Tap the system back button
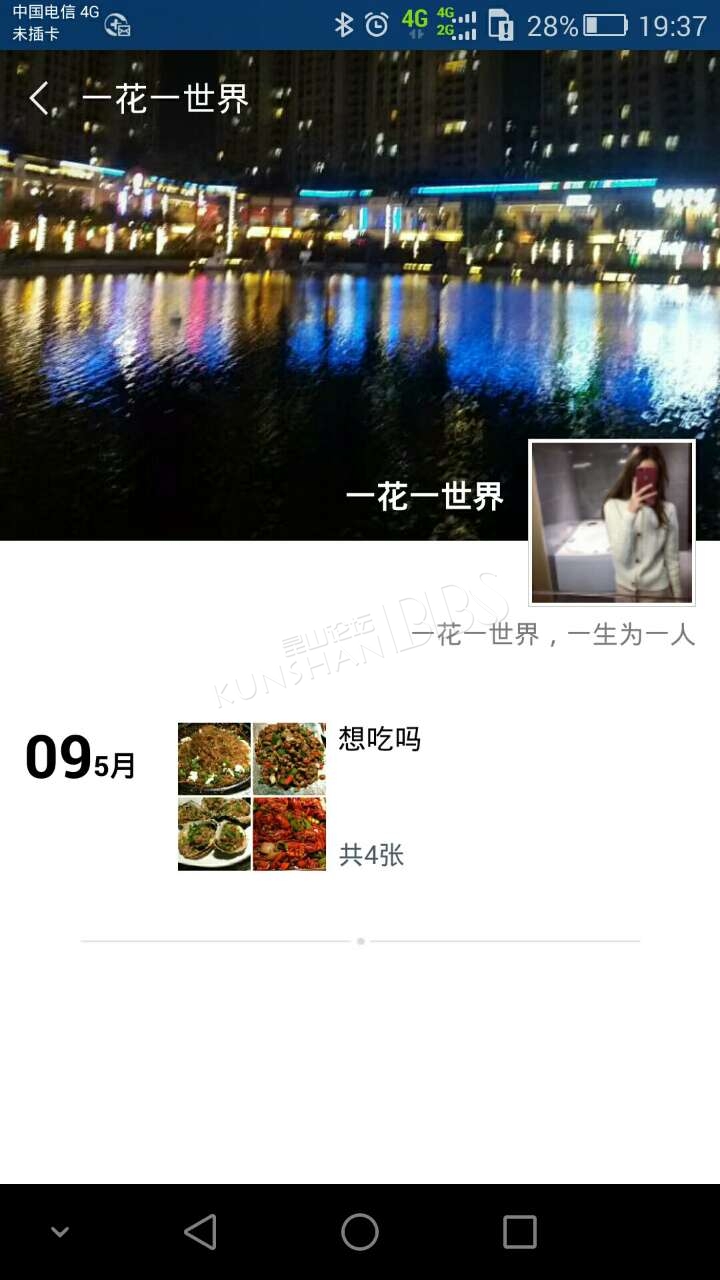 point(200,1232)
